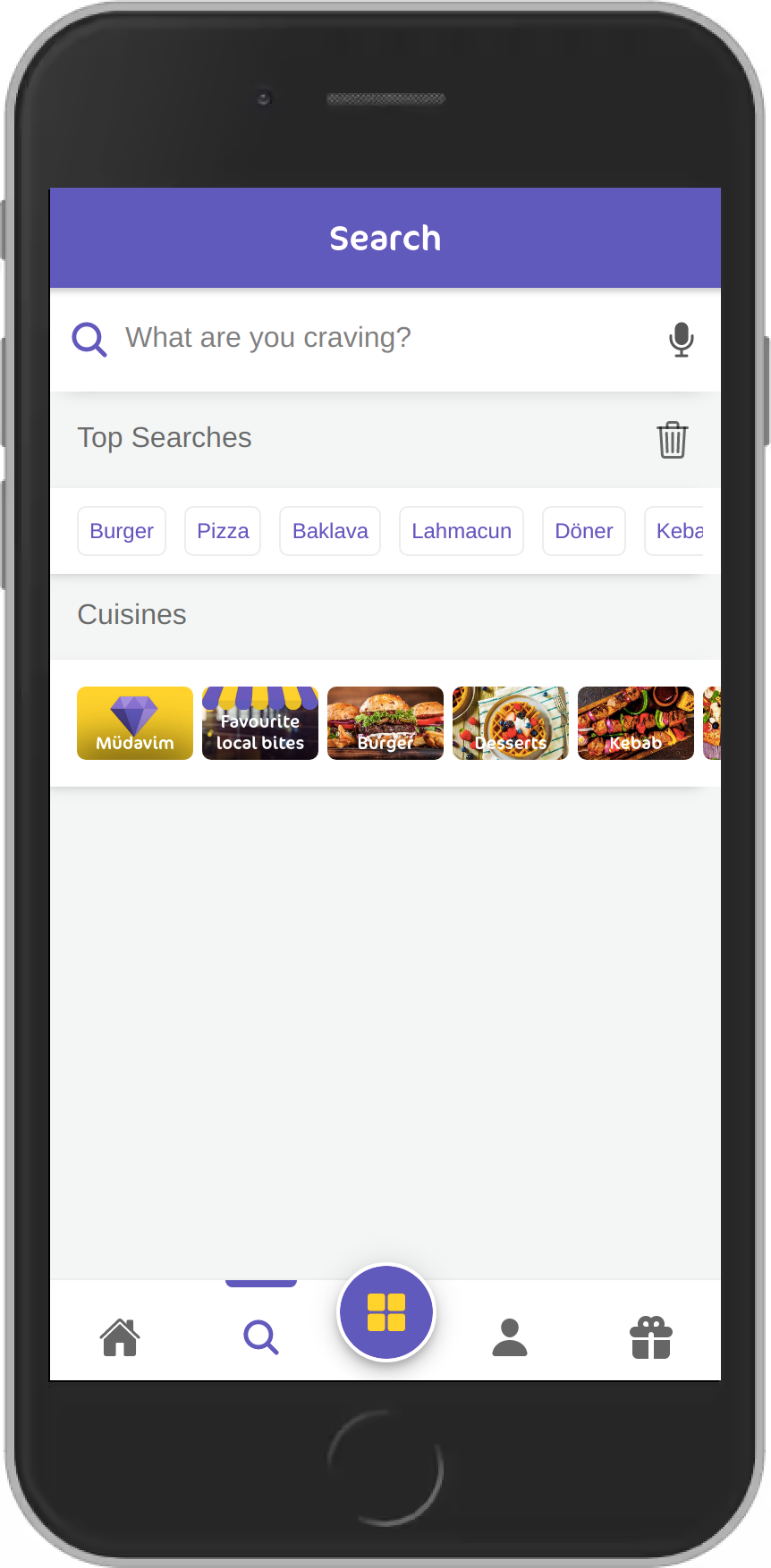
Task: Open Favourite local bites tile
Action: [x=260, y=723]
